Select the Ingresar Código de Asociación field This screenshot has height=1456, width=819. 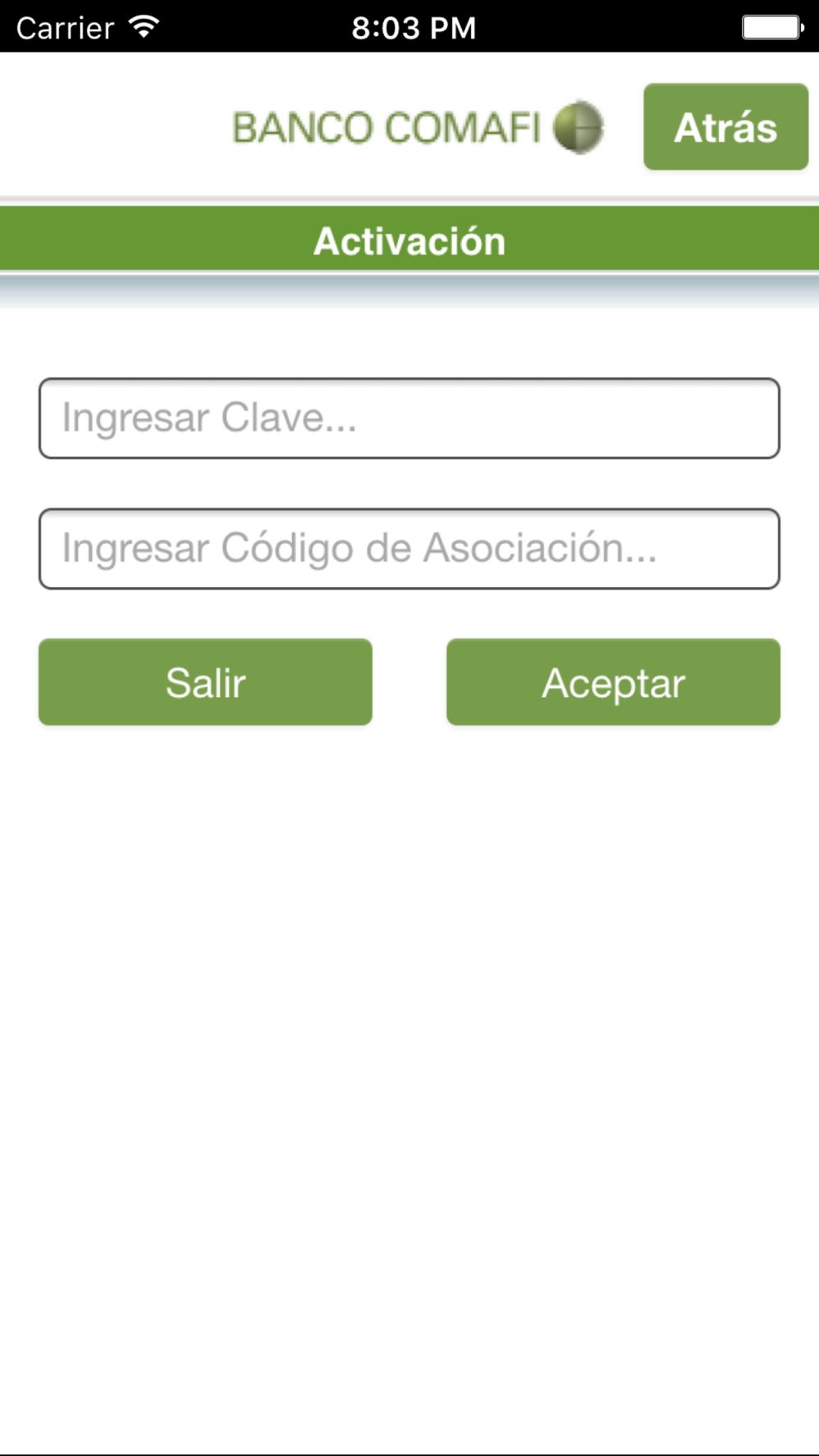(409, 549)
